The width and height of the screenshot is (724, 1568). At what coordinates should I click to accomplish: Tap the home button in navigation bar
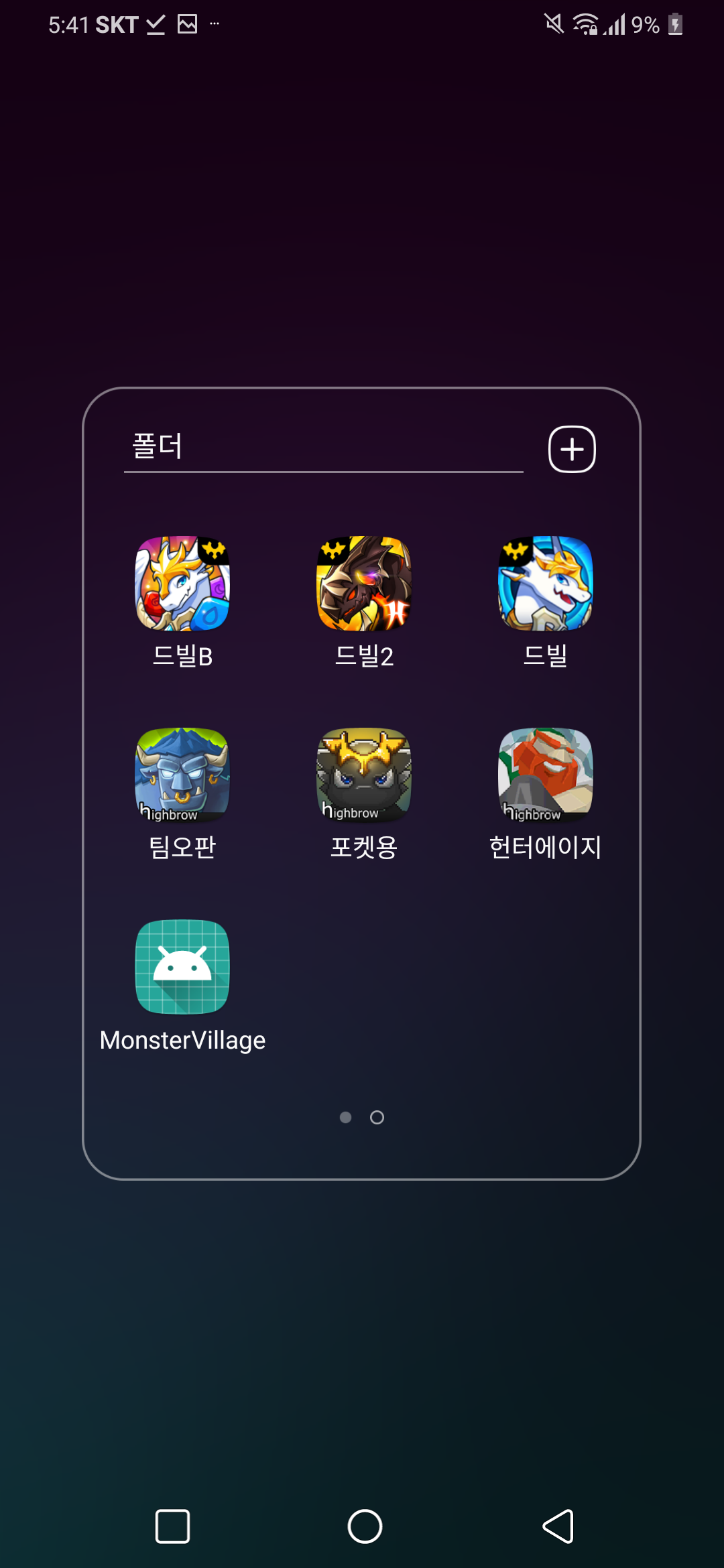tap(365, 1526)
